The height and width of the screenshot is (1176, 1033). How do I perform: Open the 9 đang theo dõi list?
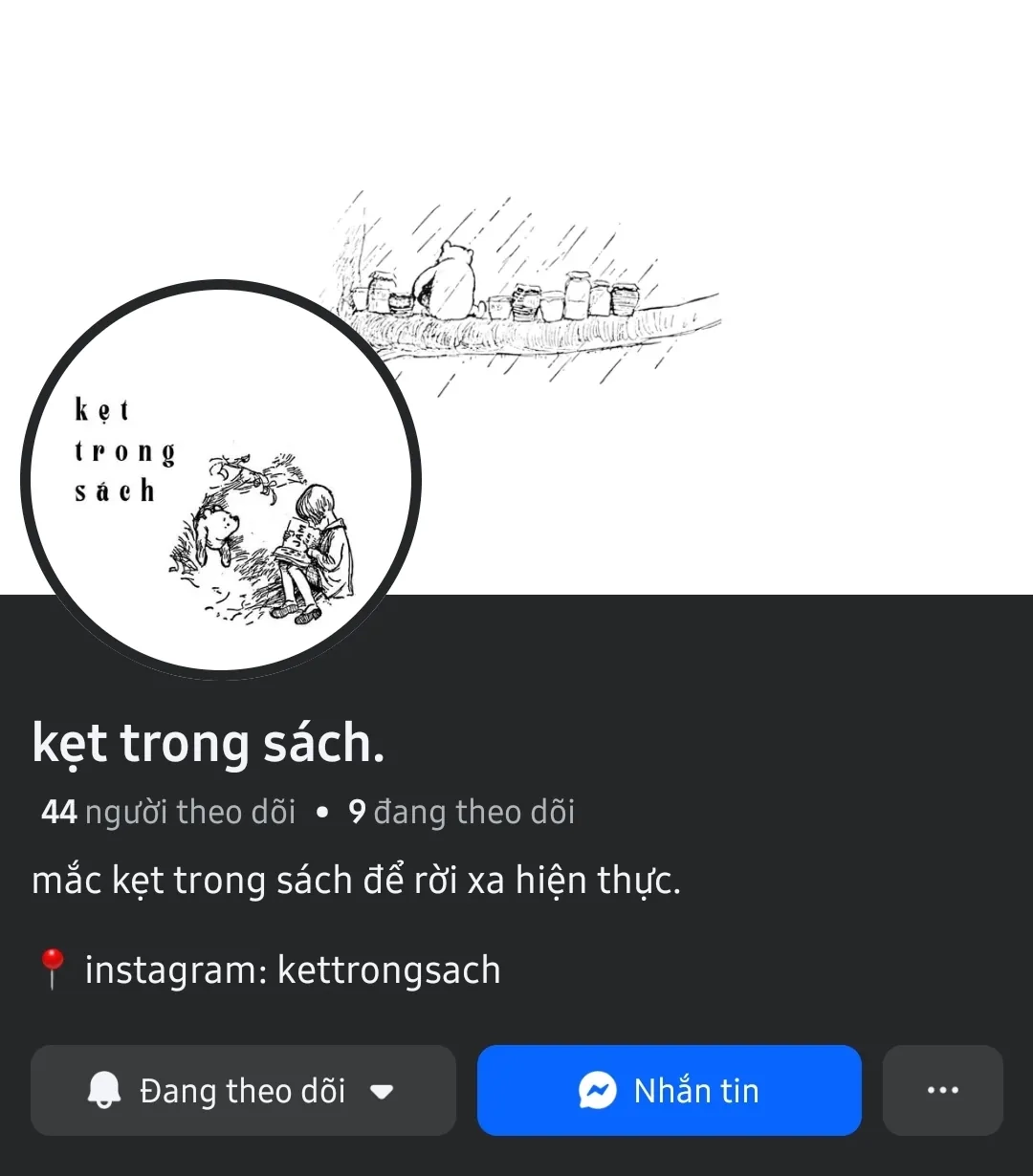pos(461,813)
